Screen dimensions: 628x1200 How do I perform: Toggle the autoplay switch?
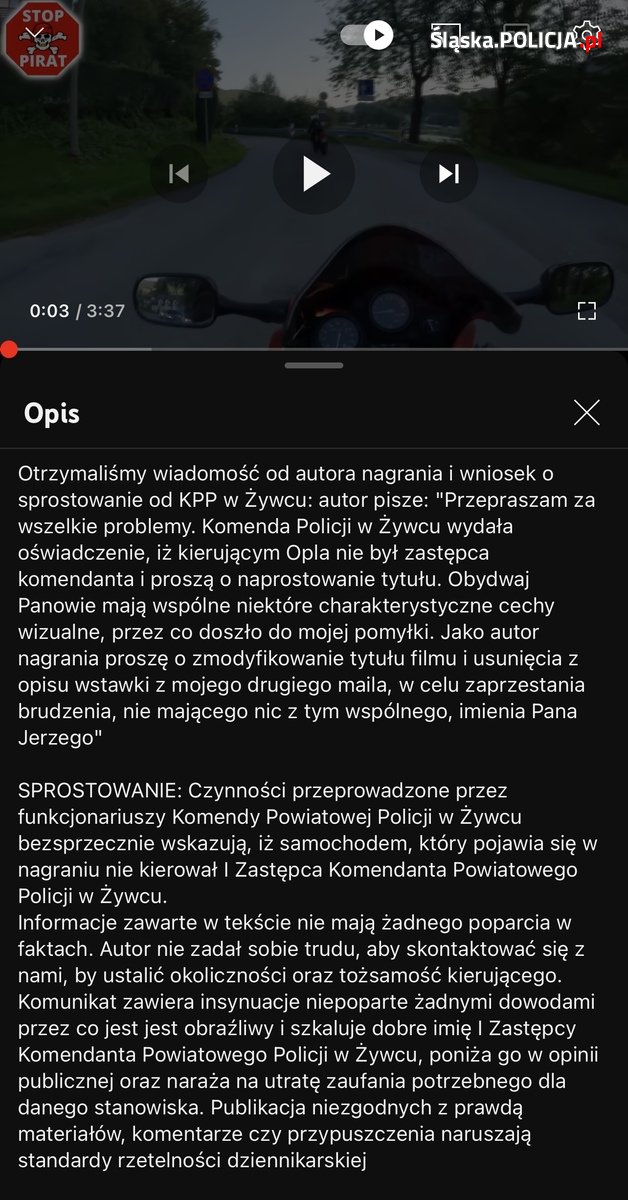[367, 35]
